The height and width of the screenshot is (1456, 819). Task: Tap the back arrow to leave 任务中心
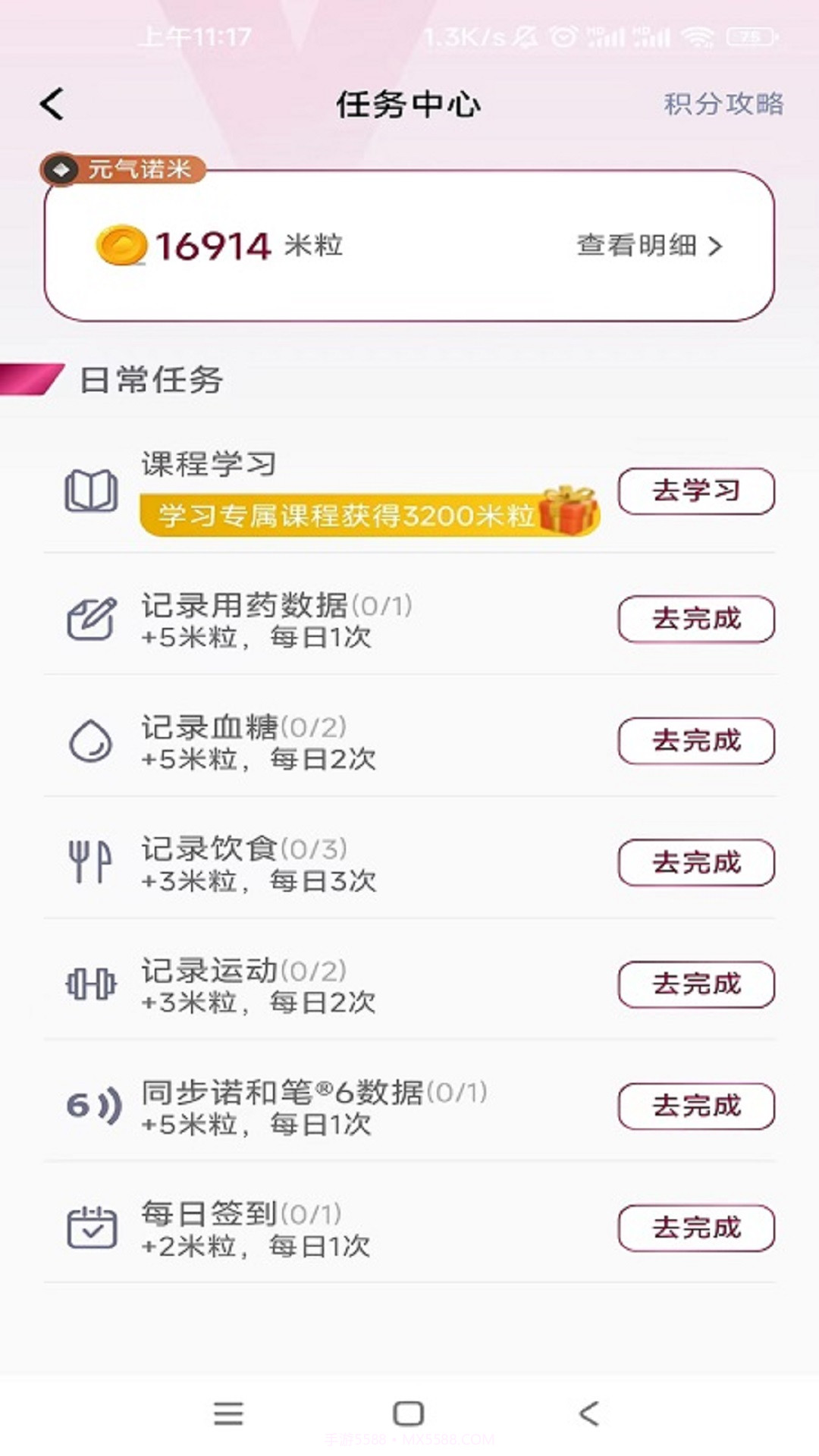click(x=52, y=105)
